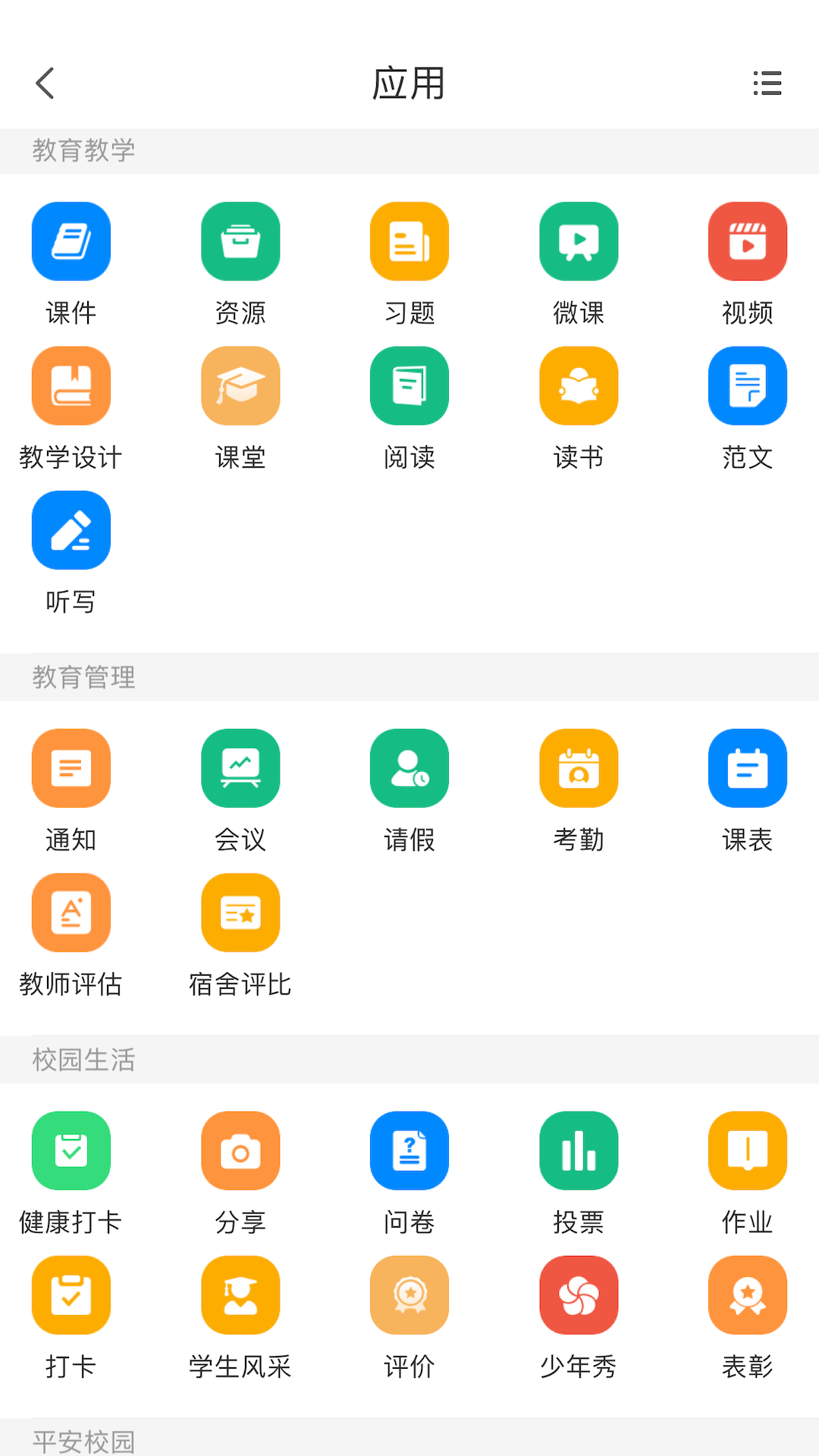
Task: Open the 通知 notifications app
Action: pos(71,768)
